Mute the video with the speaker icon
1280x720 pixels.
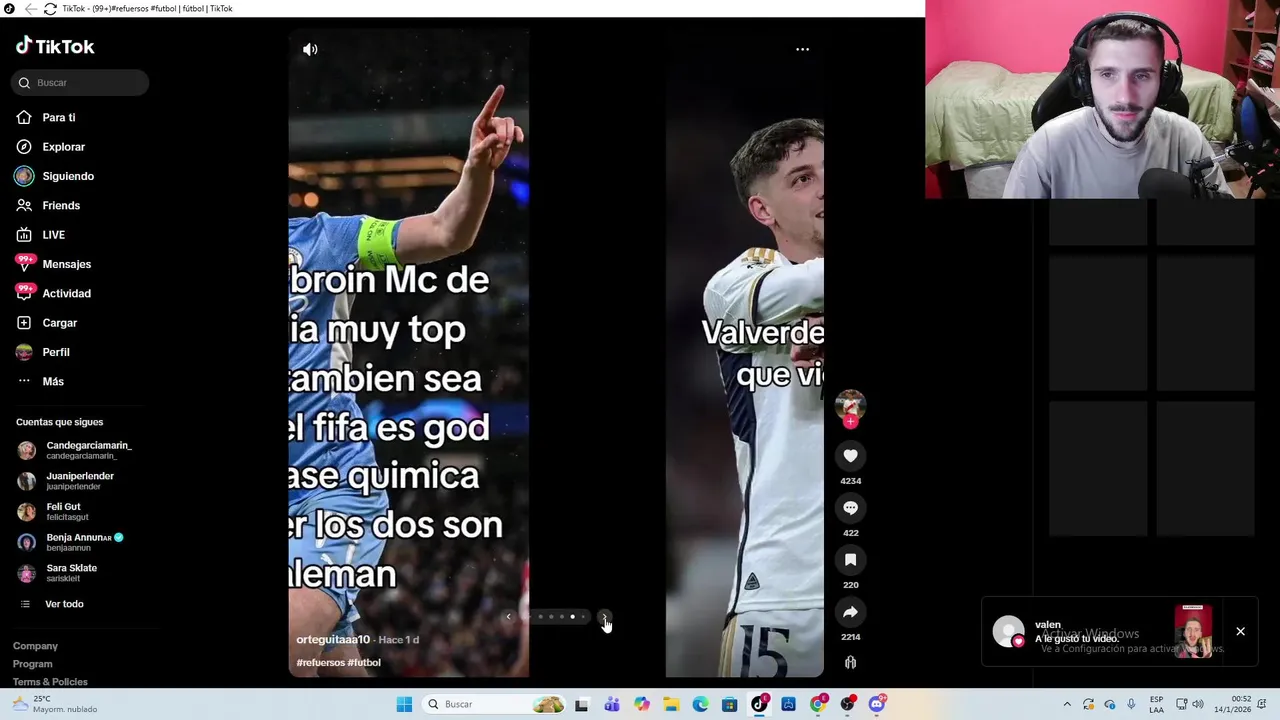coord(310,49)
